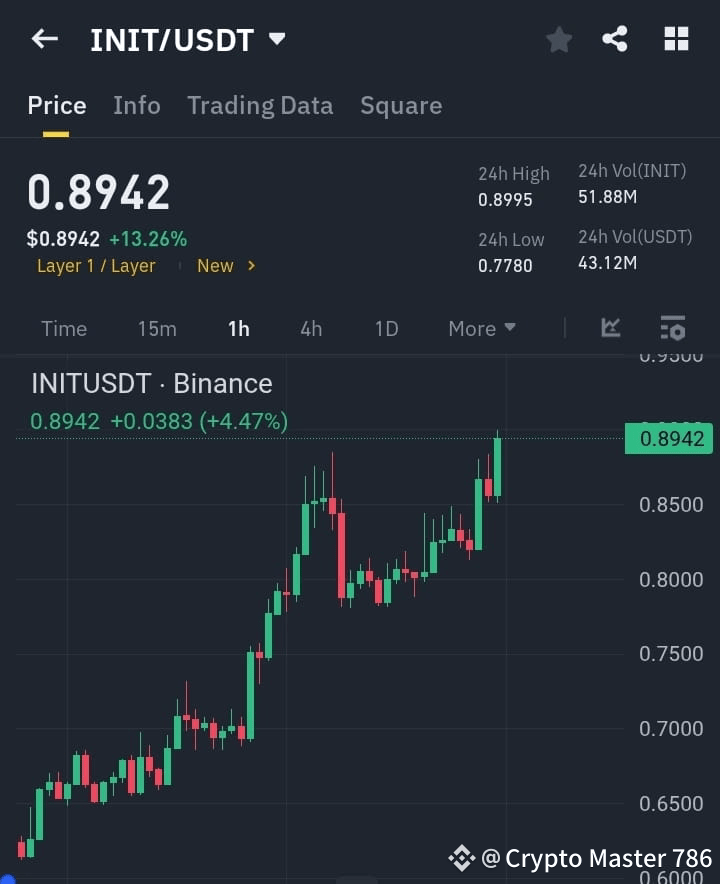Open the share icon

pos(616,39)
